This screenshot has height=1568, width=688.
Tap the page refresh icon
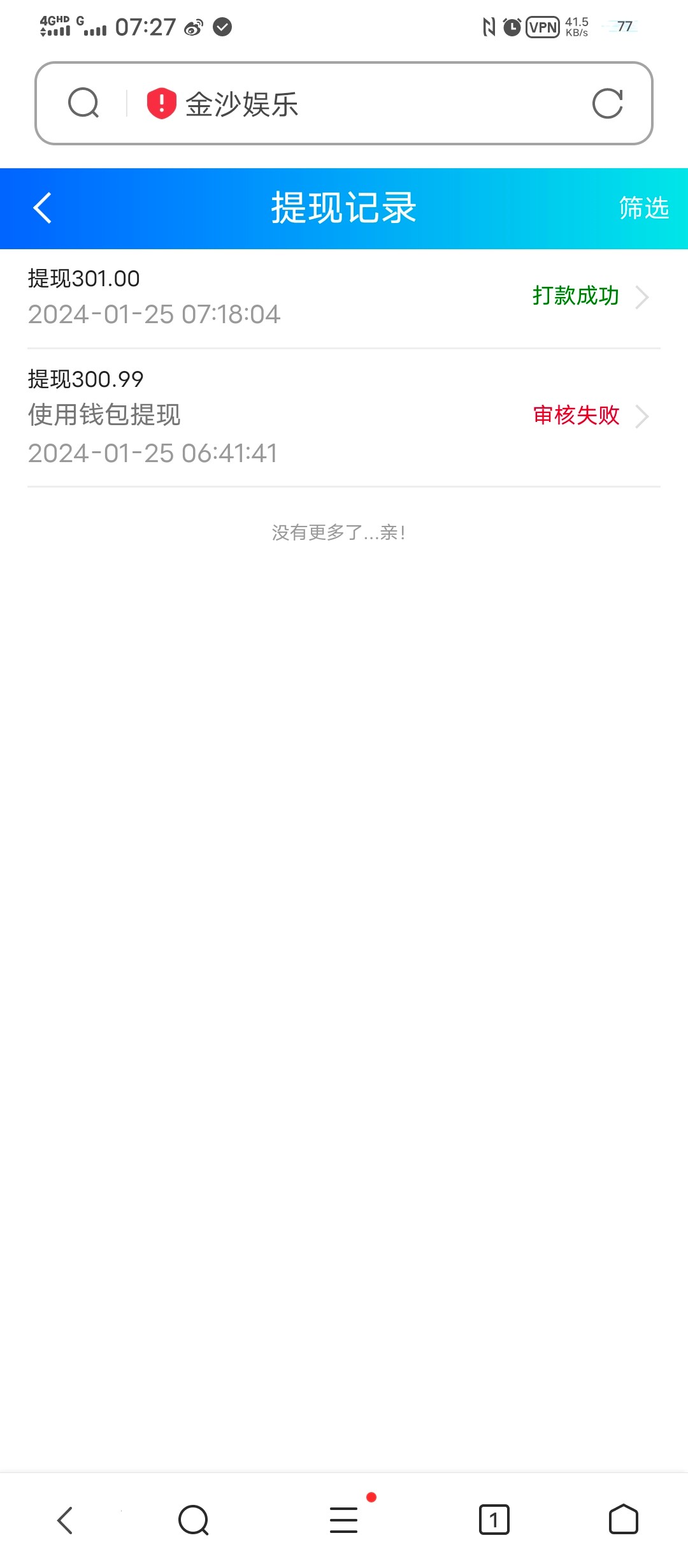click(608, 103)
